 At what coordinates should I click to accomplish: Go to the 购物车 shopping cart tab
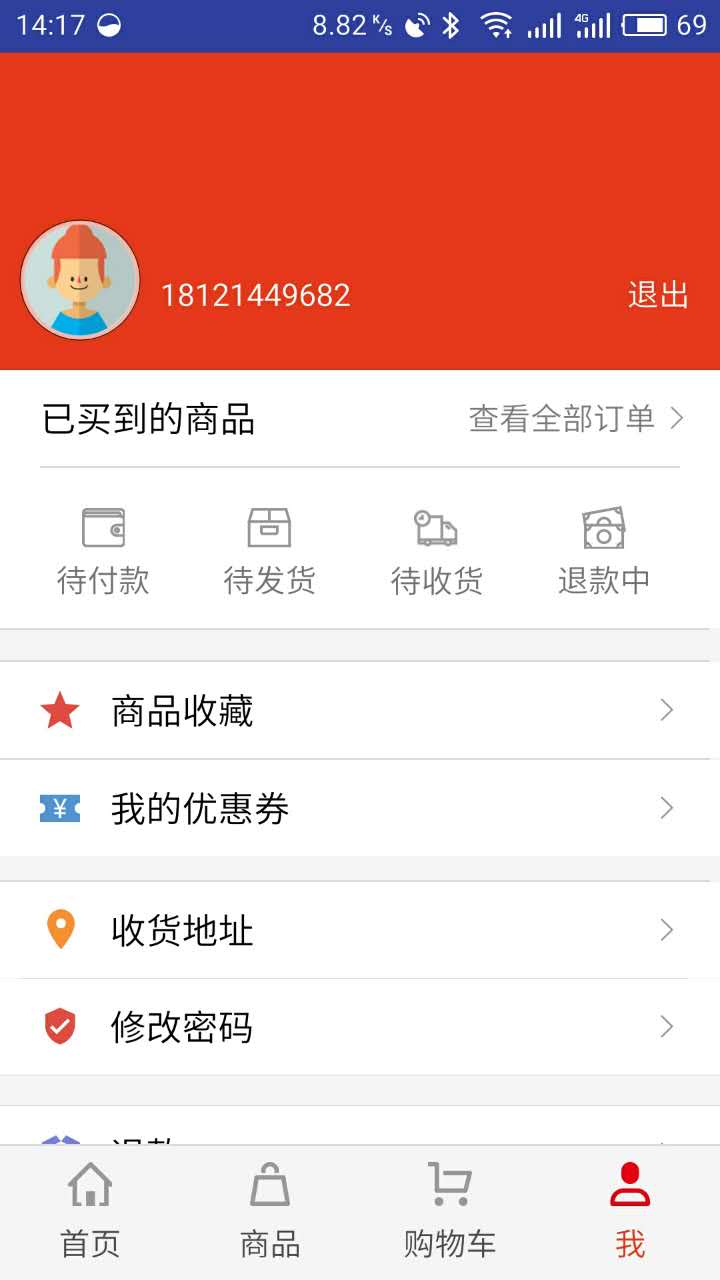tap(450, 1212)
